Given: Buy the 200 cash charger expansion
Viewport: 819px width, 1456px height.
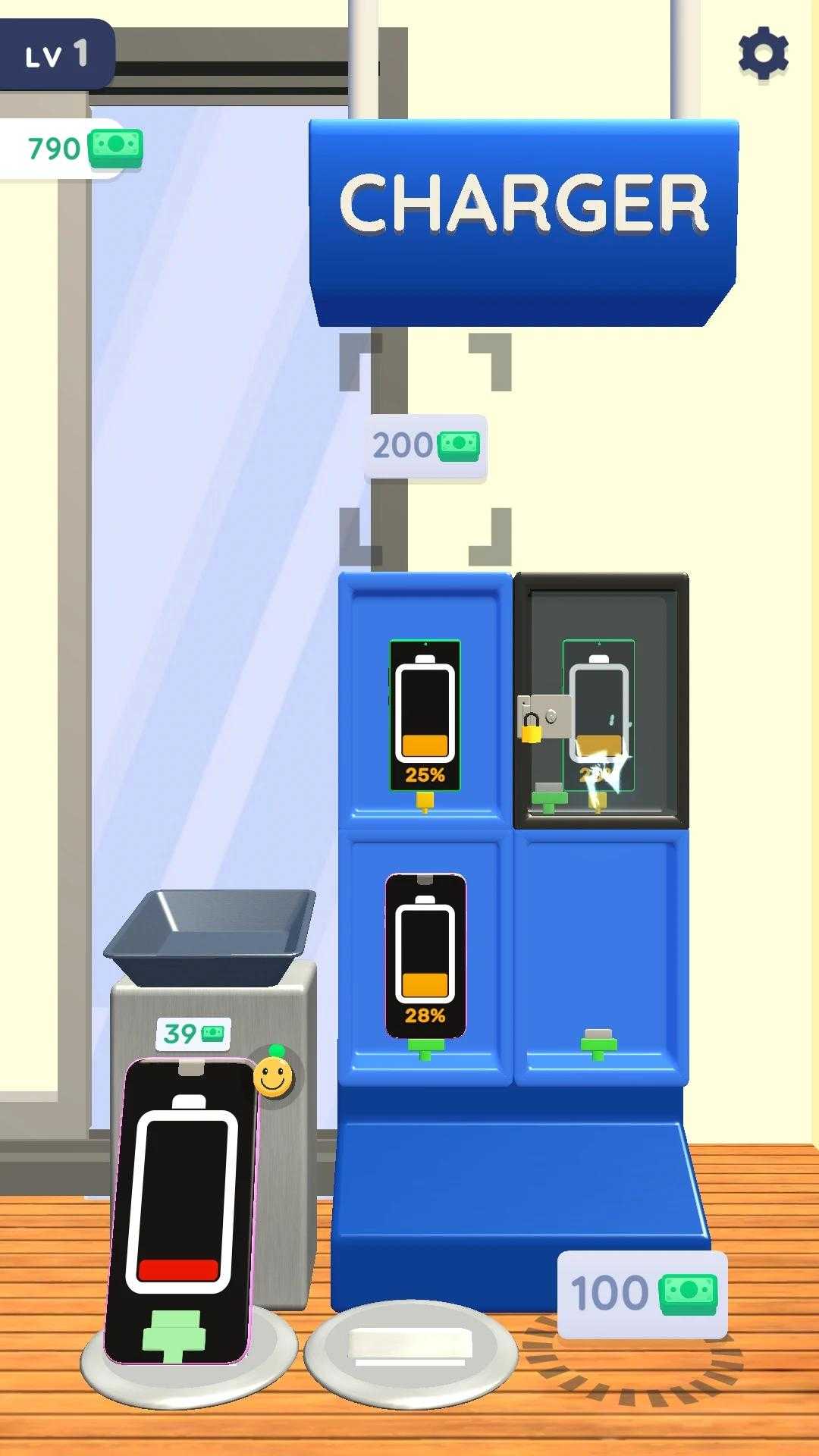Looking at the screenshot, I should (425, 447).
